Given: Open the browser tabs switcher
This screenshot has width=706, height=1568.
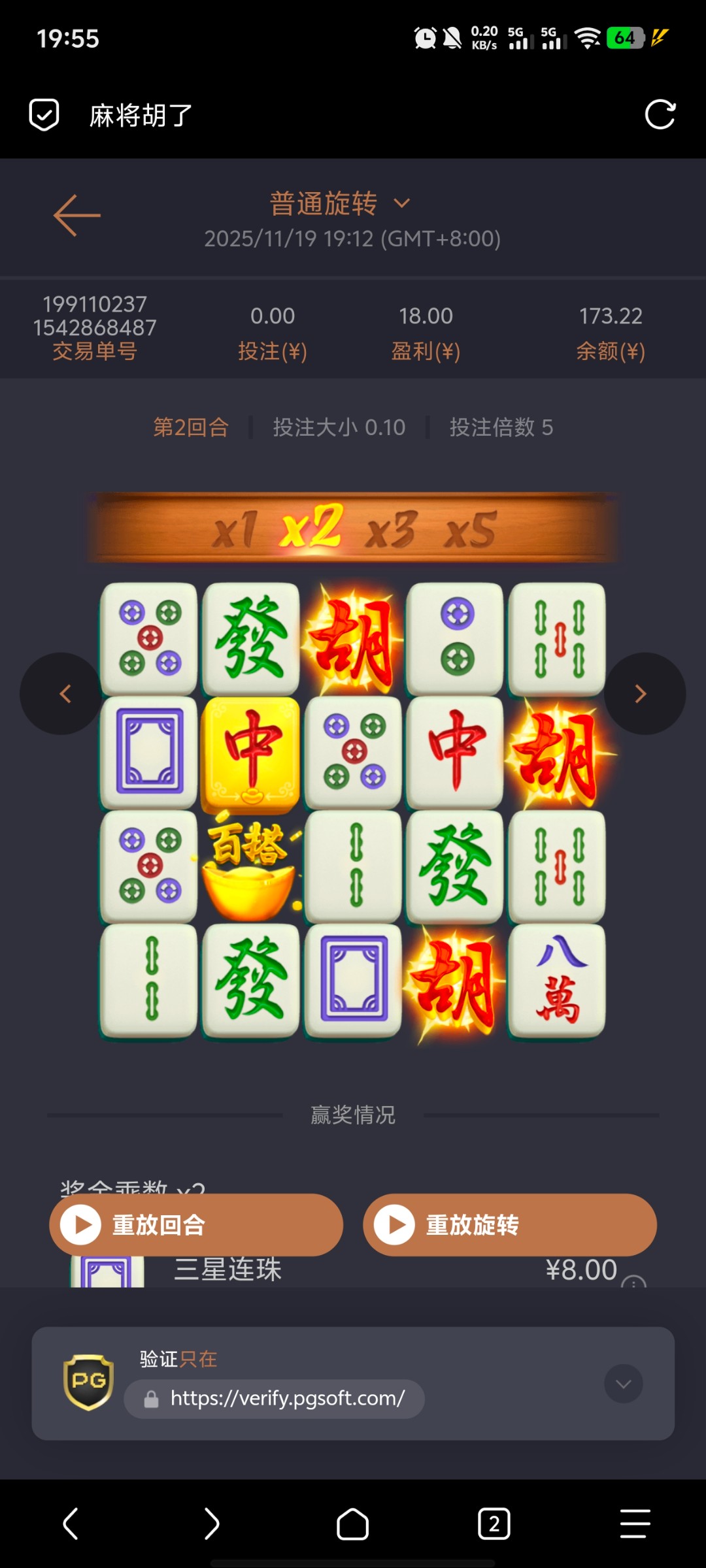Looking at the screenshot, I should [494, 1524].
